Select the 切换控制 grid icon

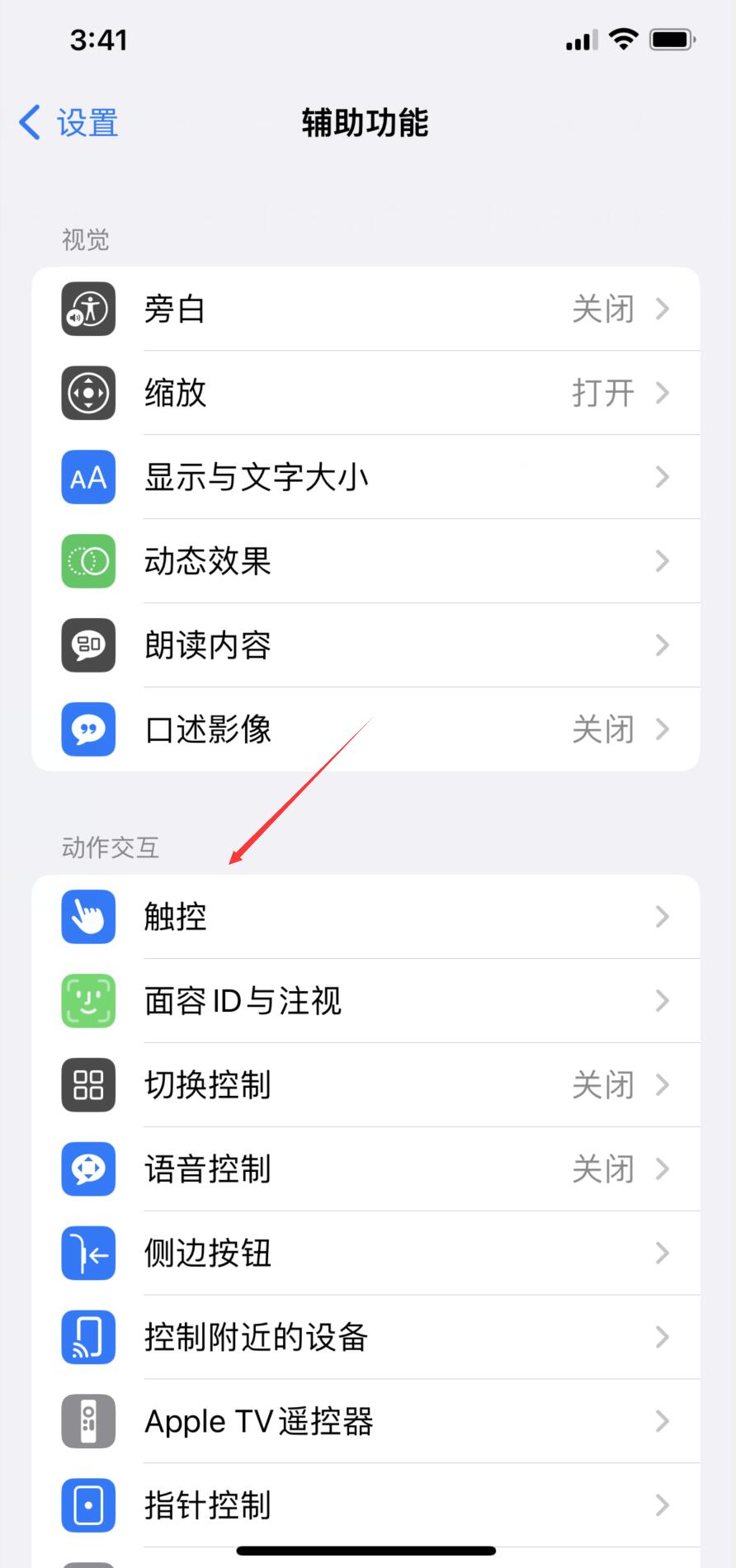(x=87, y=1085)
